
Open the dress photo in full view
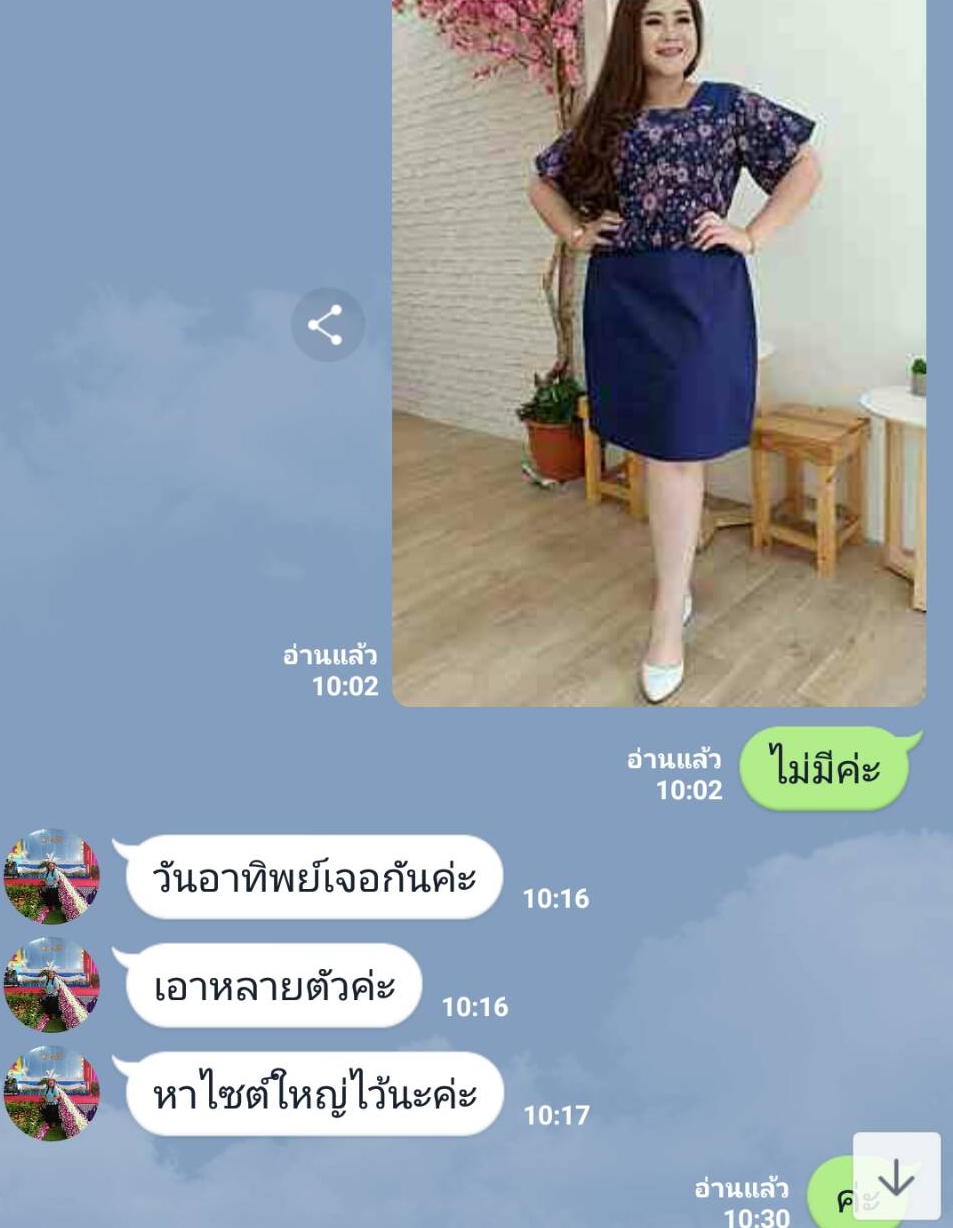click(658, 350)
